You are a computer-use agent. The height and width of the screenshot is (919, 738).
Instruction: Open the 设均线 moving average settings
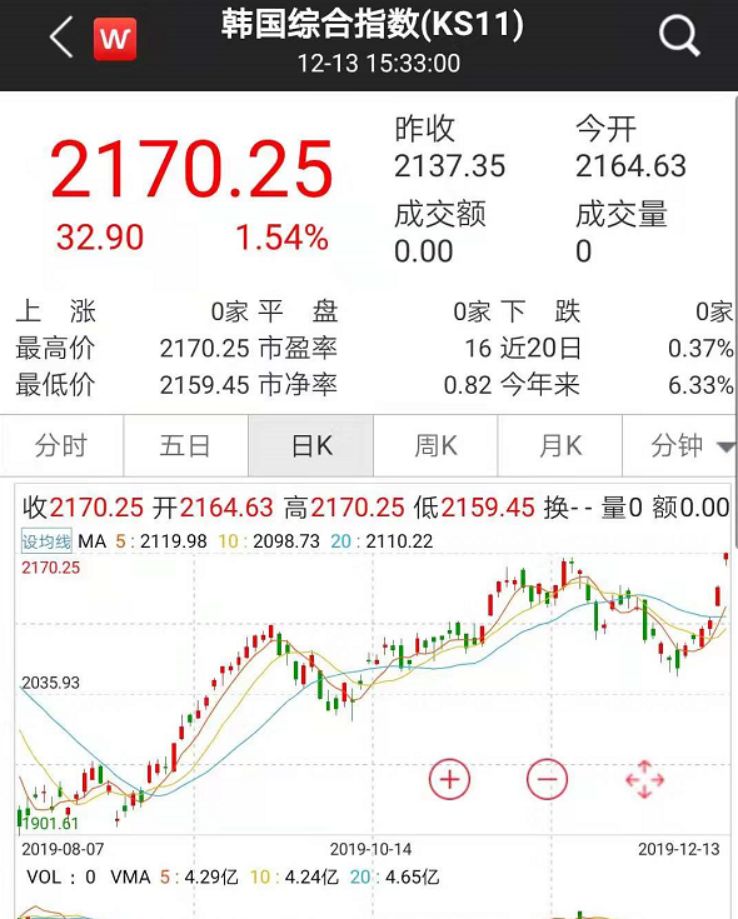click(x=47, y=542)
